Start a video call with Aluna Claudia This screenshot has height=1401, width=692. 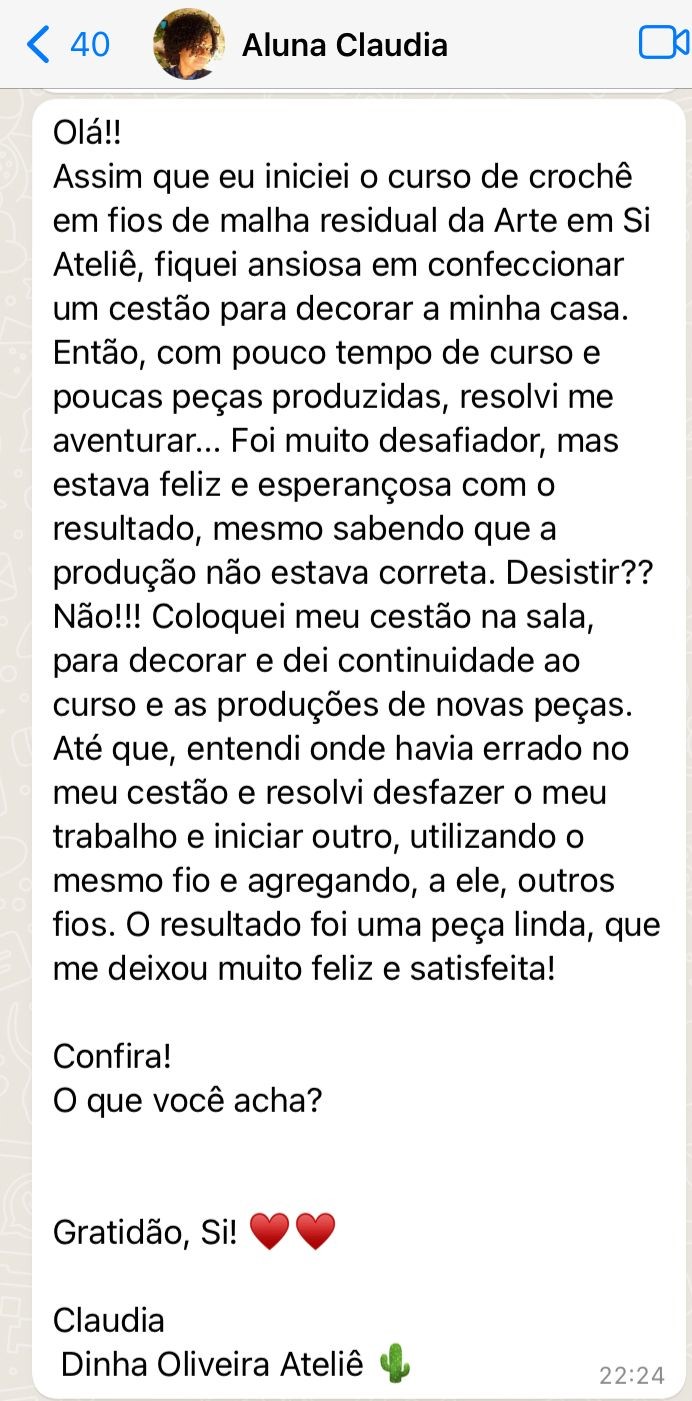(x=663, y=43)
